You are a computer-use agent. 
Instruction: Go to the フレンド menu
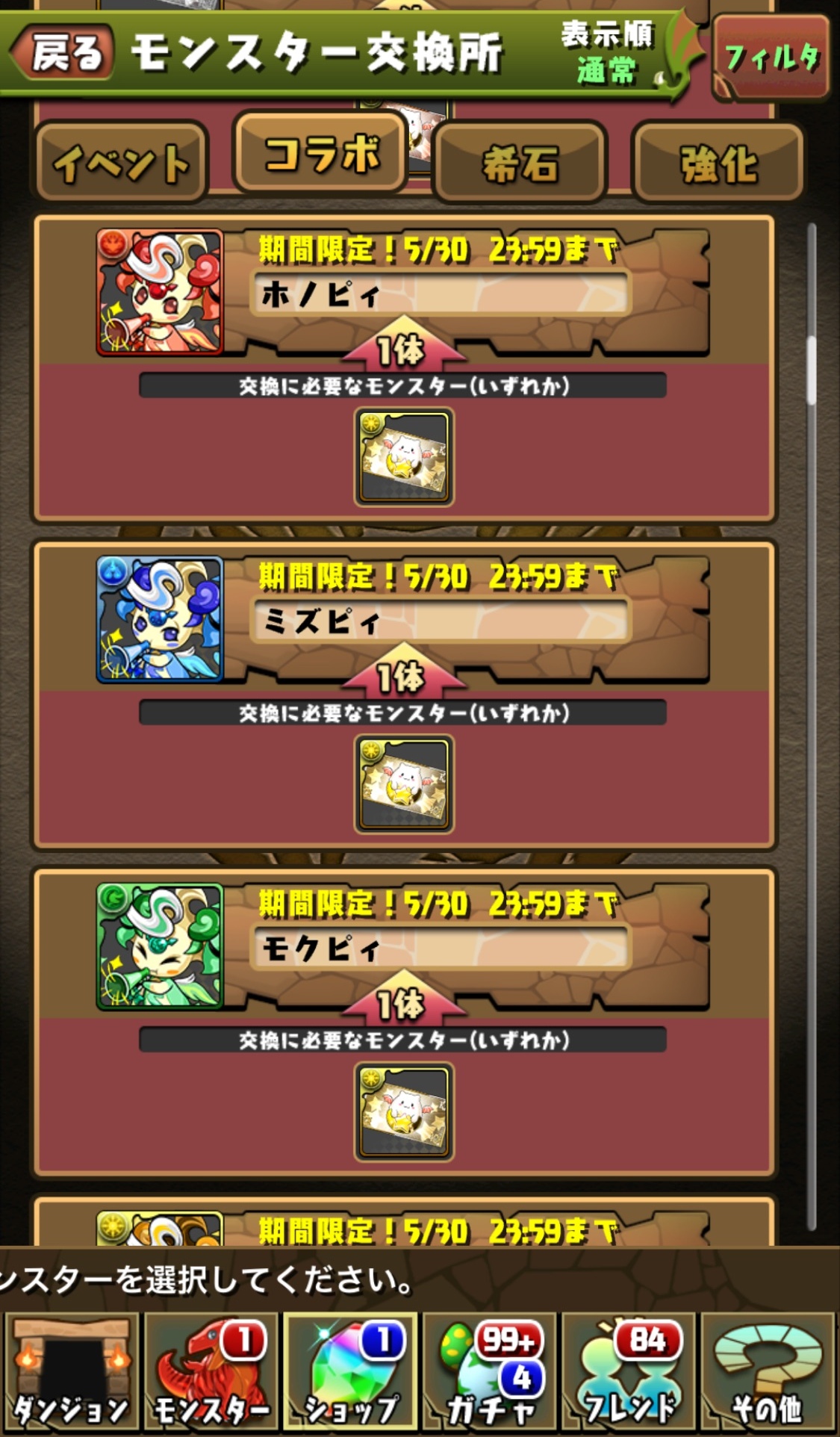629,1373
